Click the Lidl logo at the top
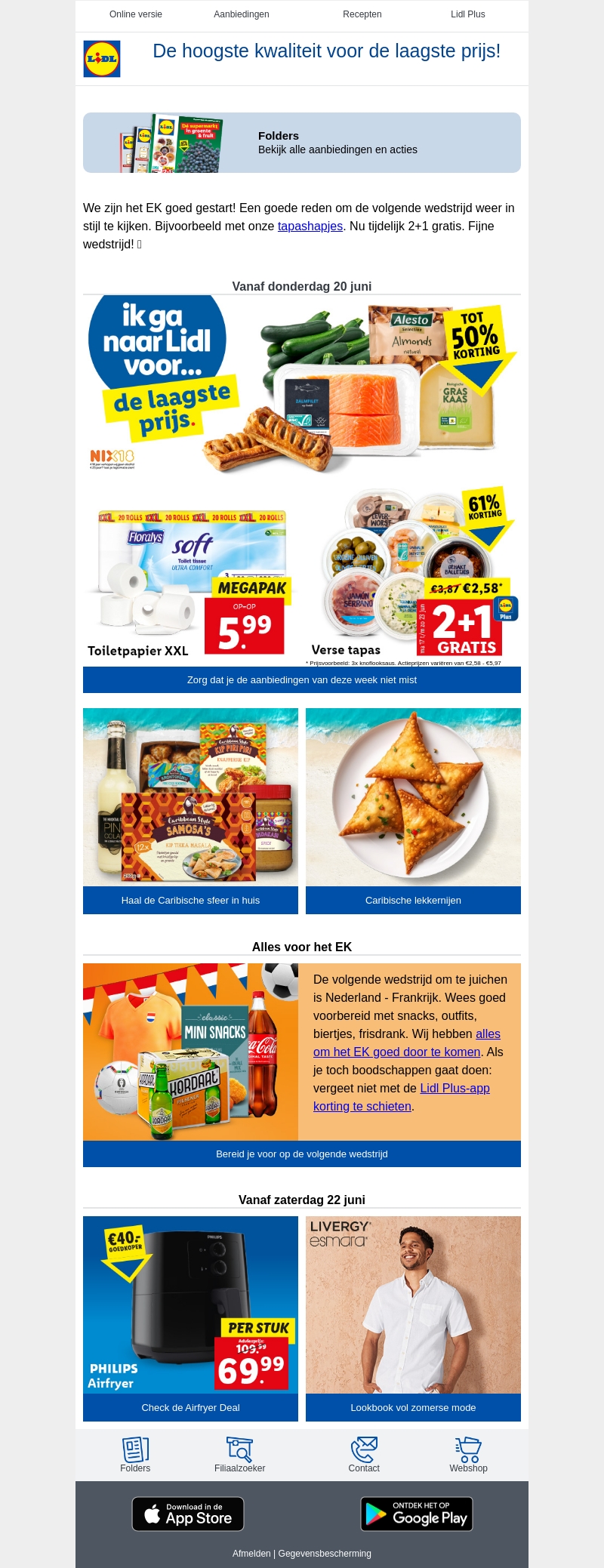Image resolution: width=604 pixels, height=1568 pixels. click(102, 58)
